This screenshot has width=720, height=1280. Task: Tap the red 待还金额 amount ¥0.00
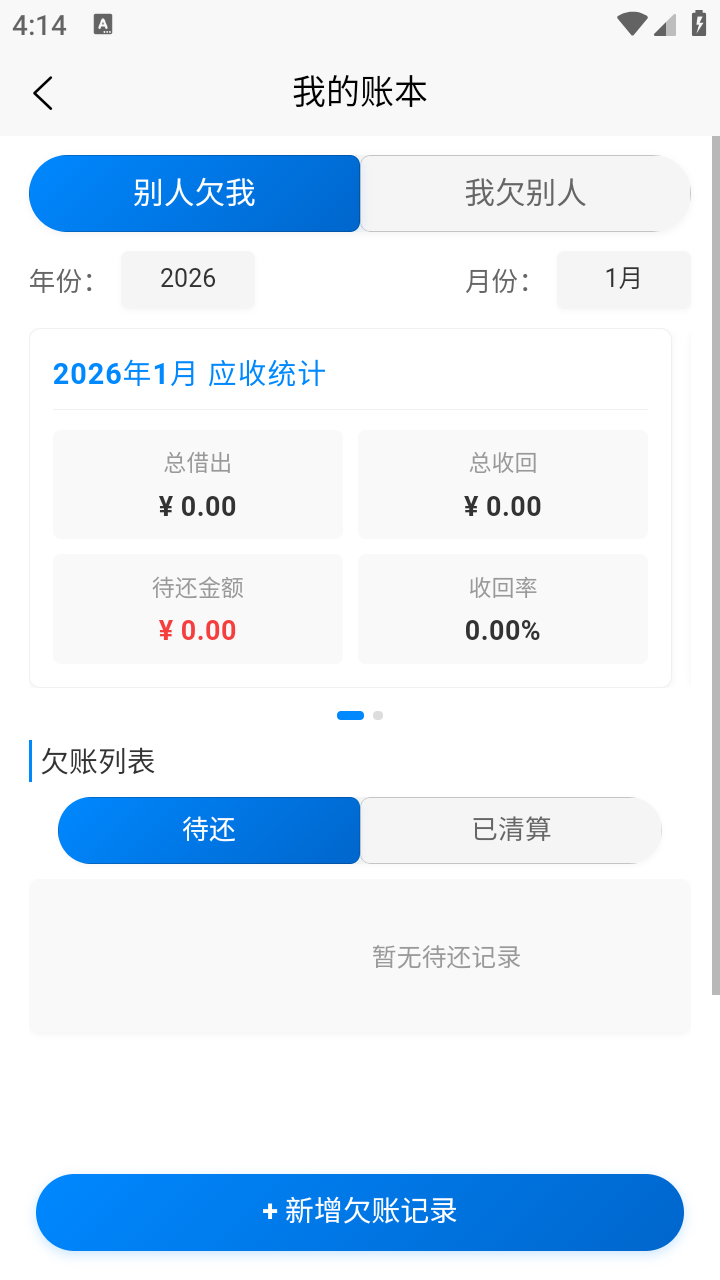tap(197, 630)
